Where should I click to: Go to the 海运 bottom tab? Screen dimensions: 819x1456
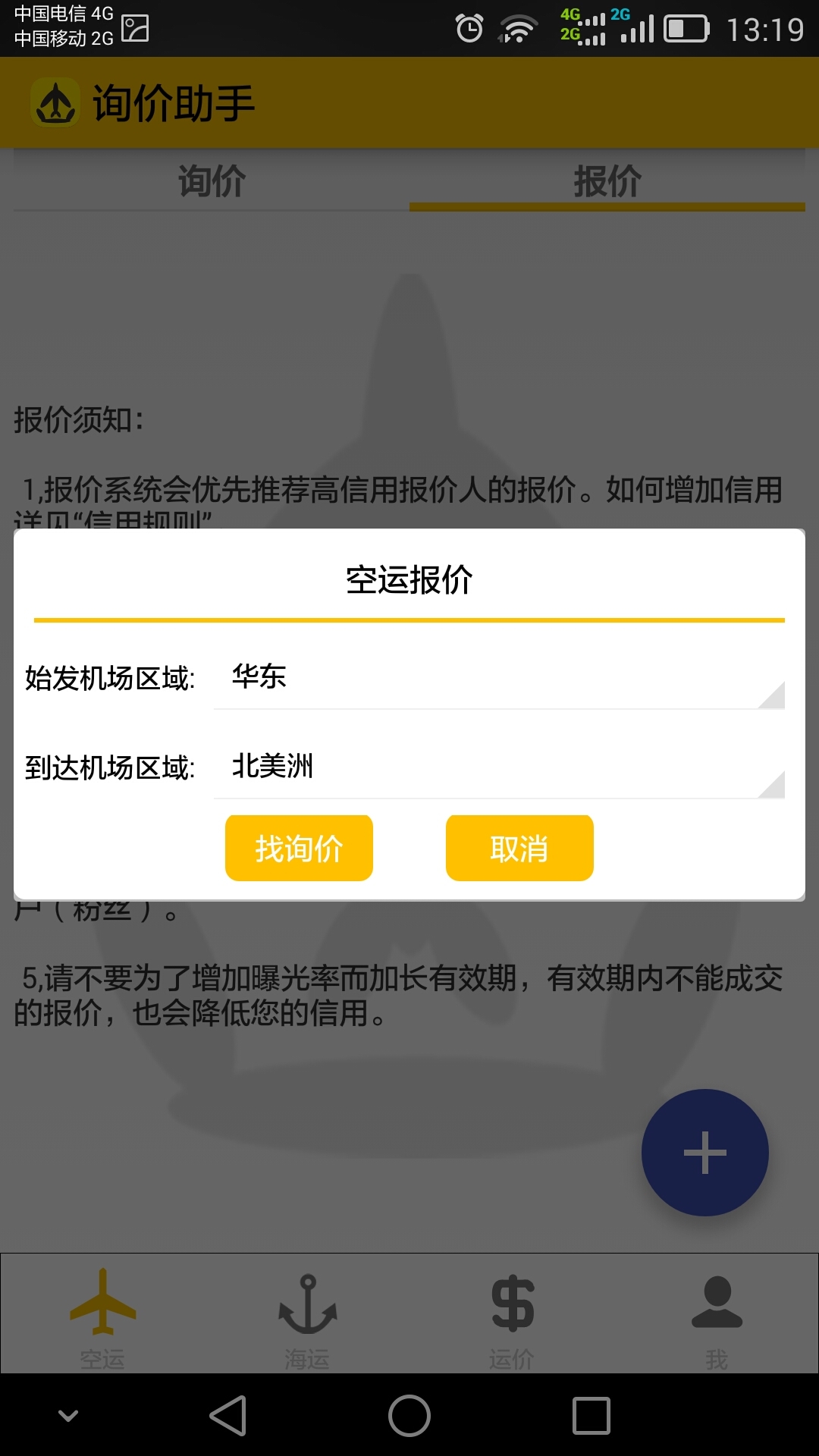pyautogui.click(x=307, y=1316)
